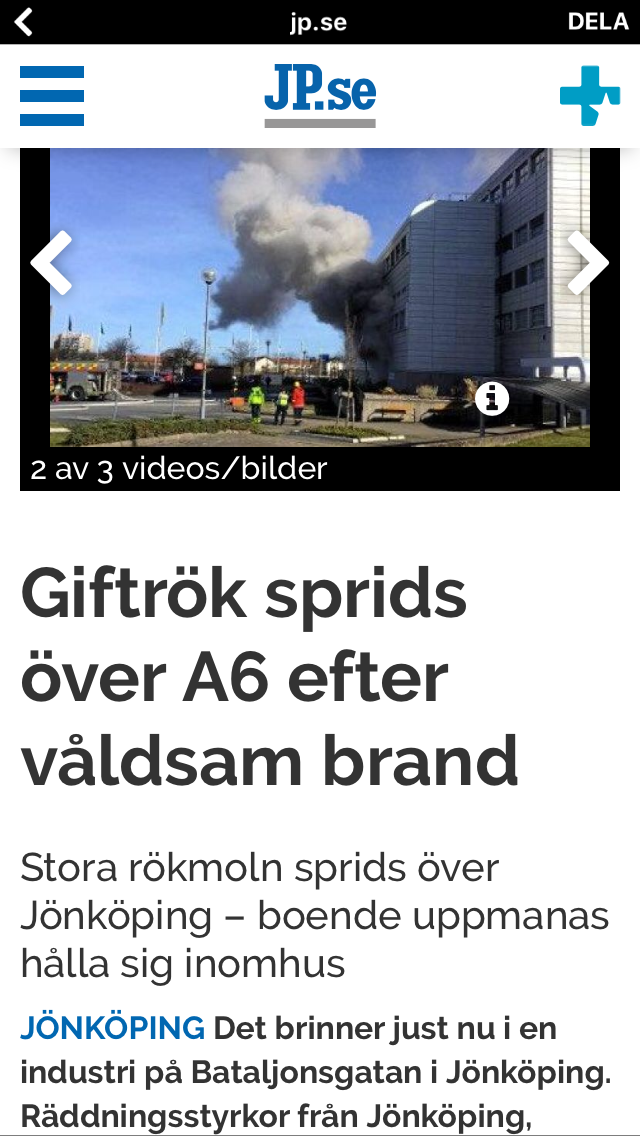Tap DELA to share the article
The width and height of the screenshot is (640, 1136).
point(597,22)
